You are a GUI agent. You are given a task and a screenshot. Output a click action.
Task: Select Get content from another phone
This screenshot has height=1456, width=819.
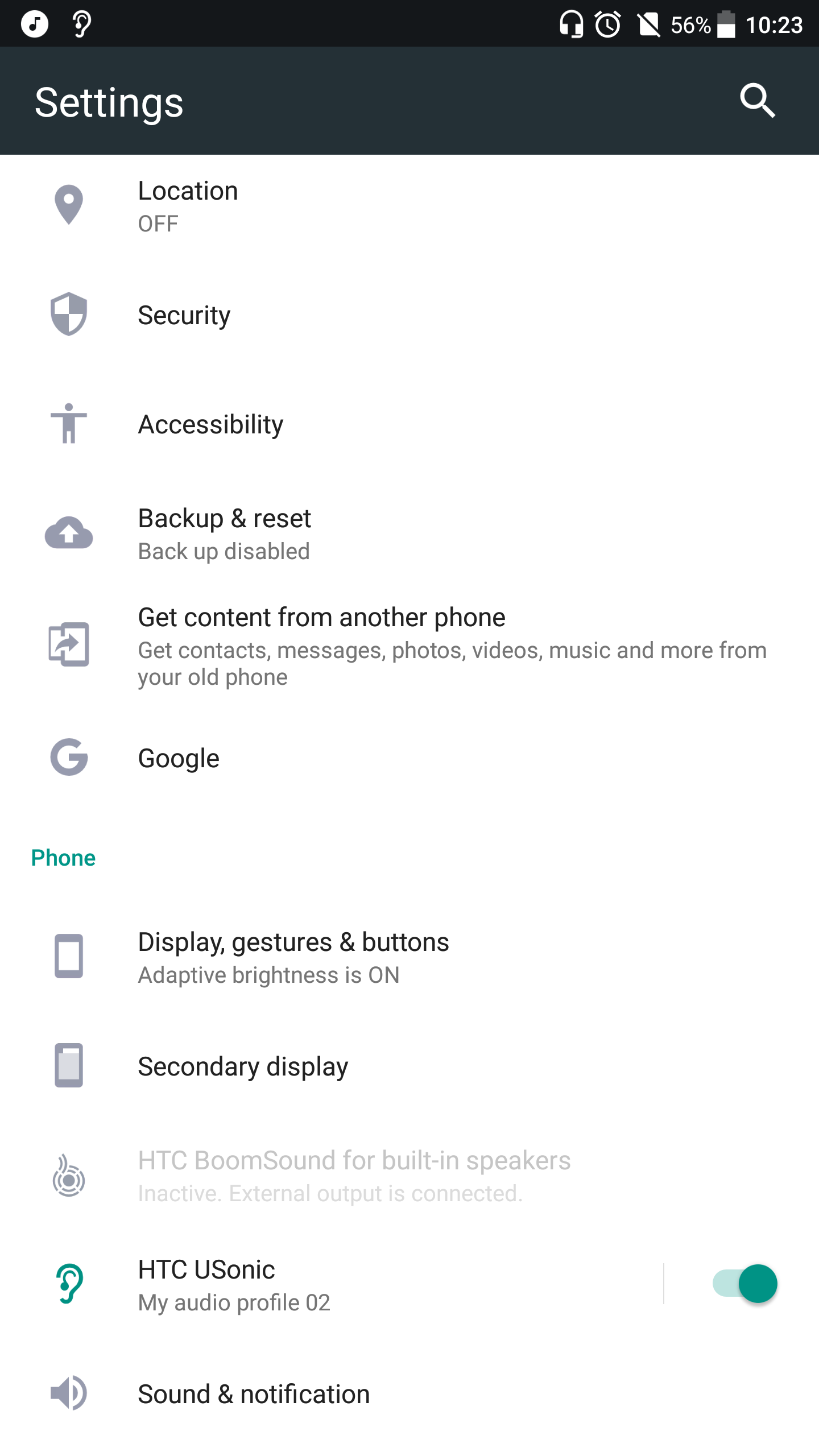[409, 646]
